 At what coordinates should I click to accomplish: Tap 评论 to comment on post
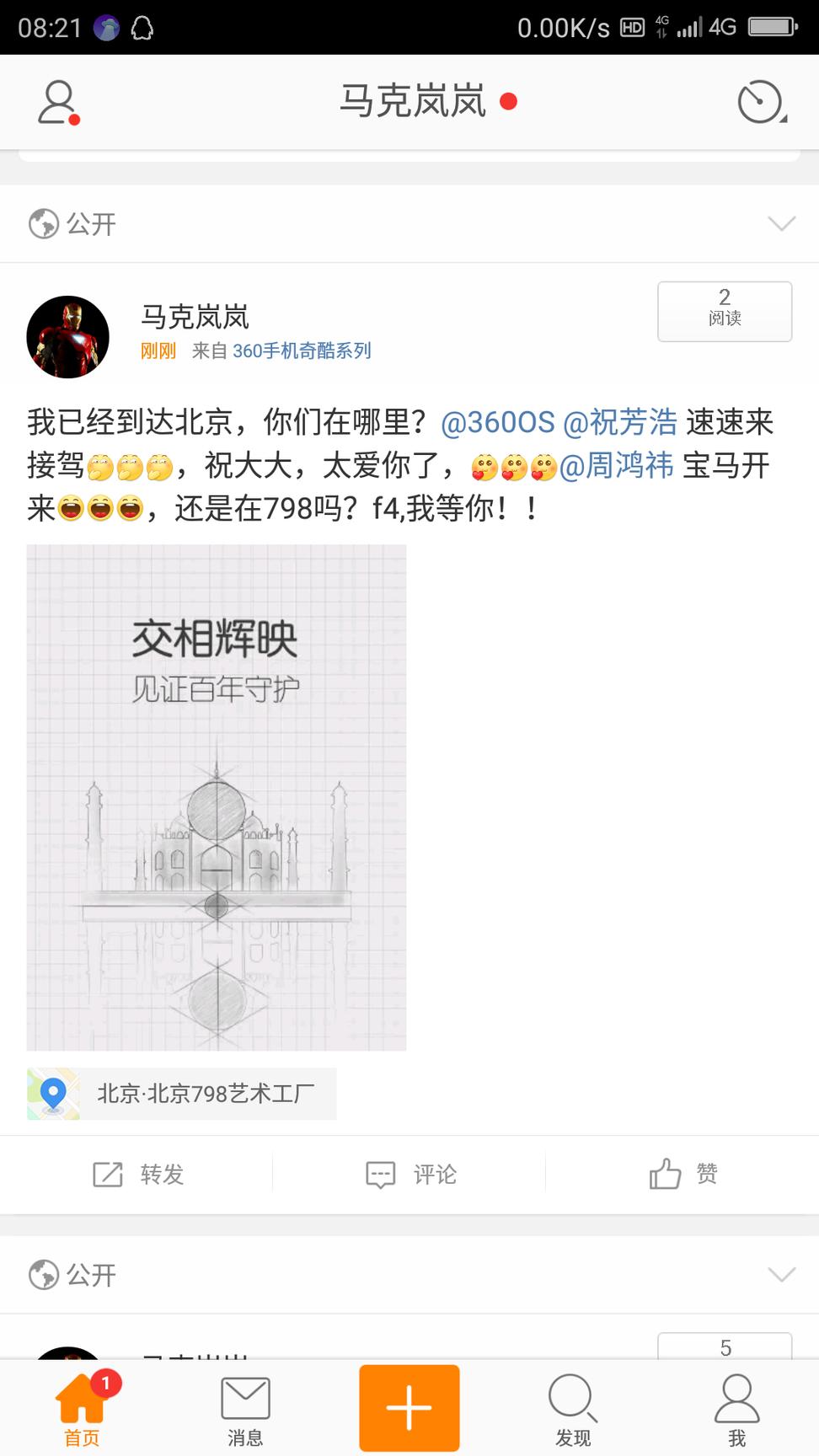(x=413, y=1174)
